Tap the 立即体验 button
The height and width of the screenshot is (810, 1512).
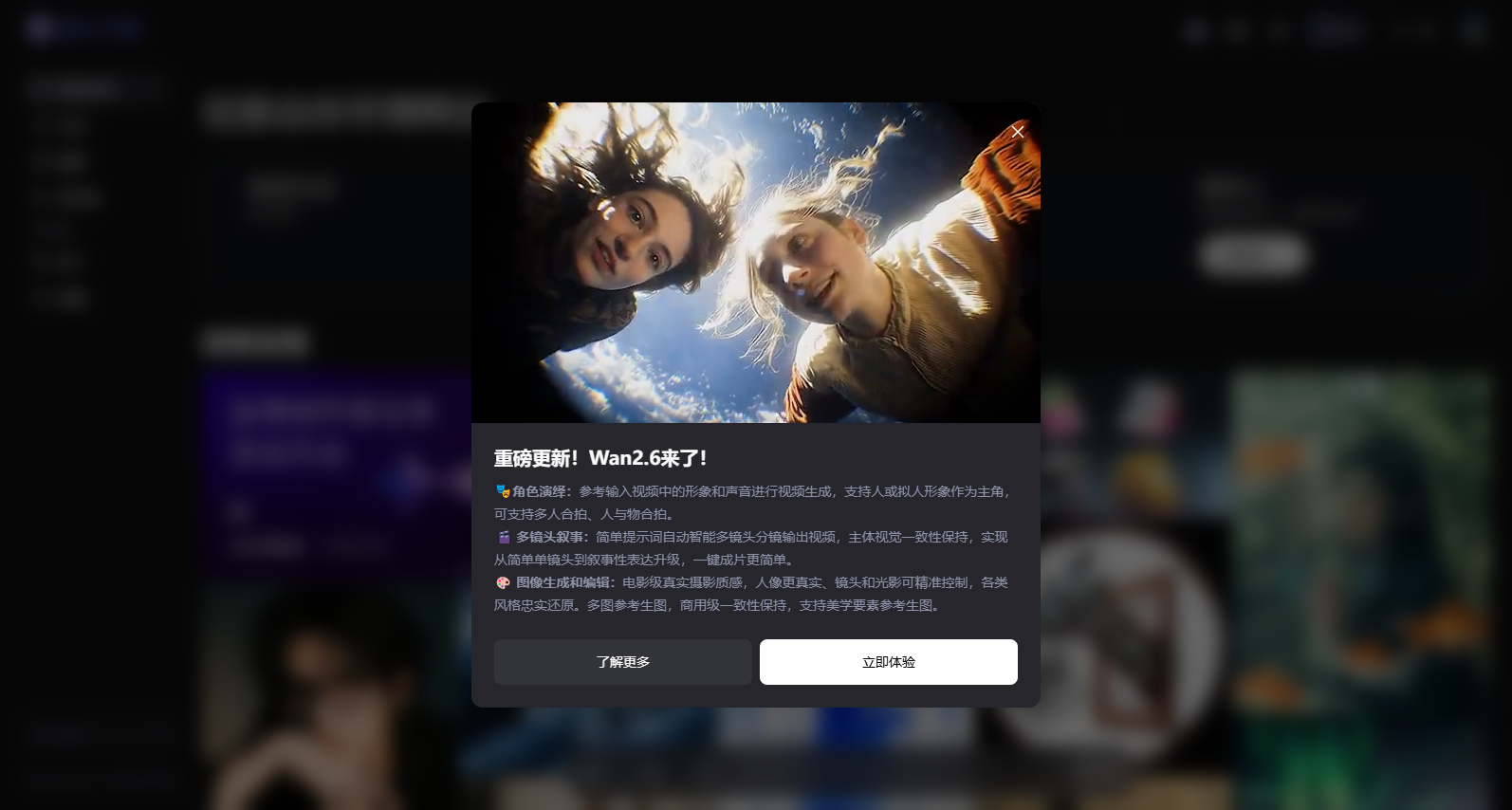pos(888,662)
